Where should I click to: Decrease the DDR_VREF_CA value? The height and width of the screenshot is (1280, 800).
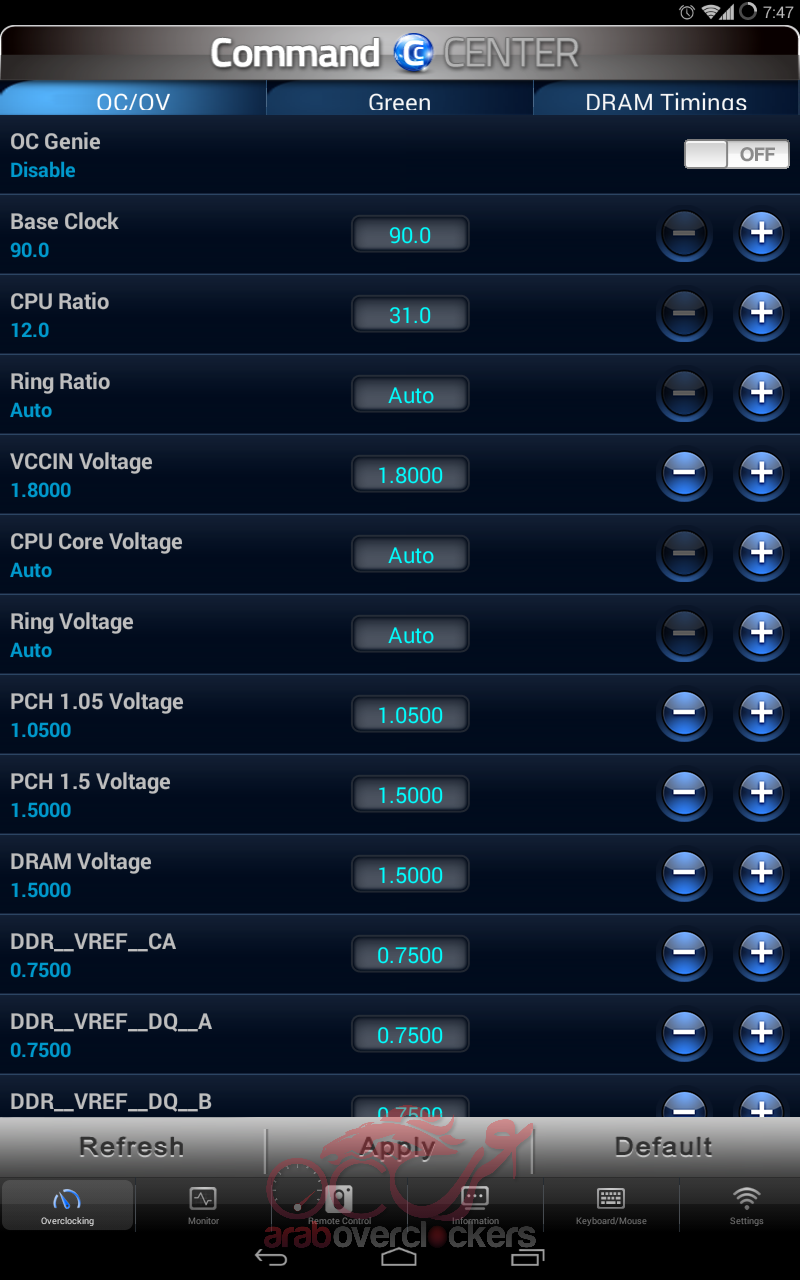pyautogui.click(x=684, y=953)
